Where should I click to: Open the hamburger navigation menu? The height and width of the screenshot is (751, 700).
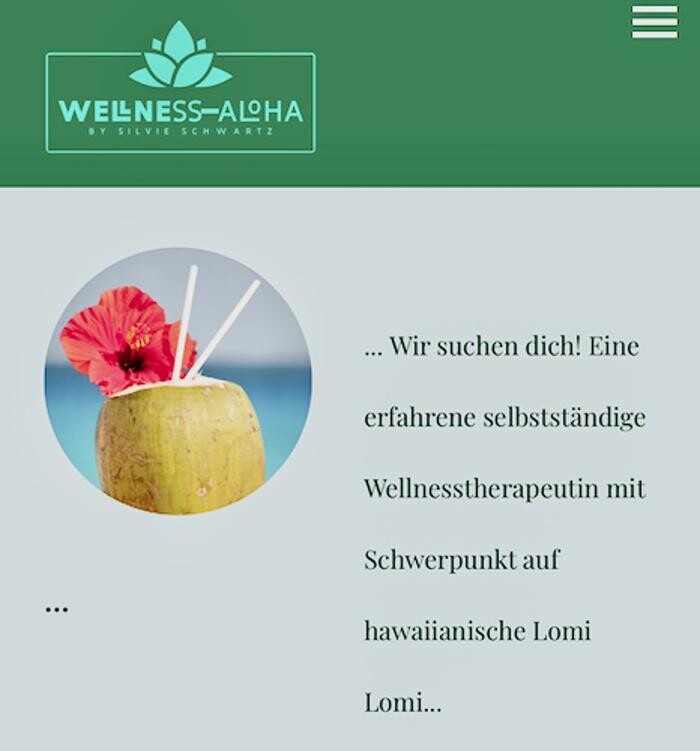click(x=655, y=22)
